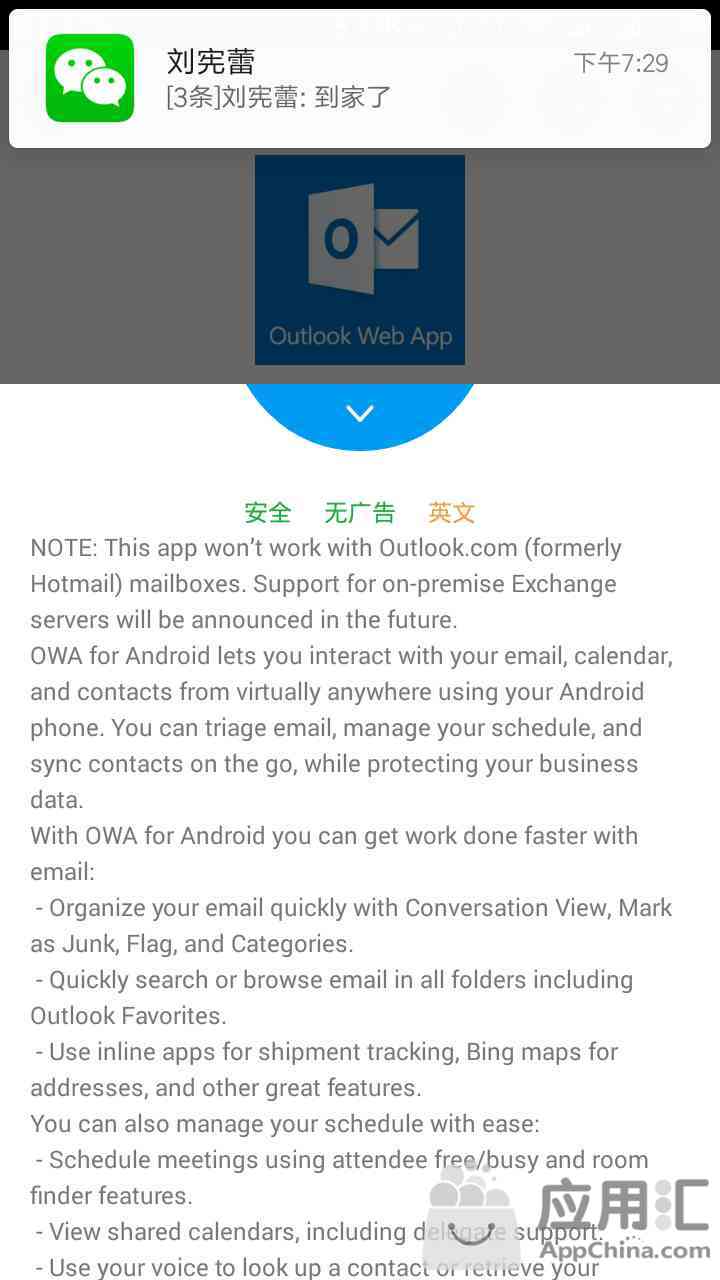Open the WeChat notification from 刘宪蕾
Image resolution: width=720 pixels, height=1280 pixels.
pyautogui.click(x=360, y=80)
